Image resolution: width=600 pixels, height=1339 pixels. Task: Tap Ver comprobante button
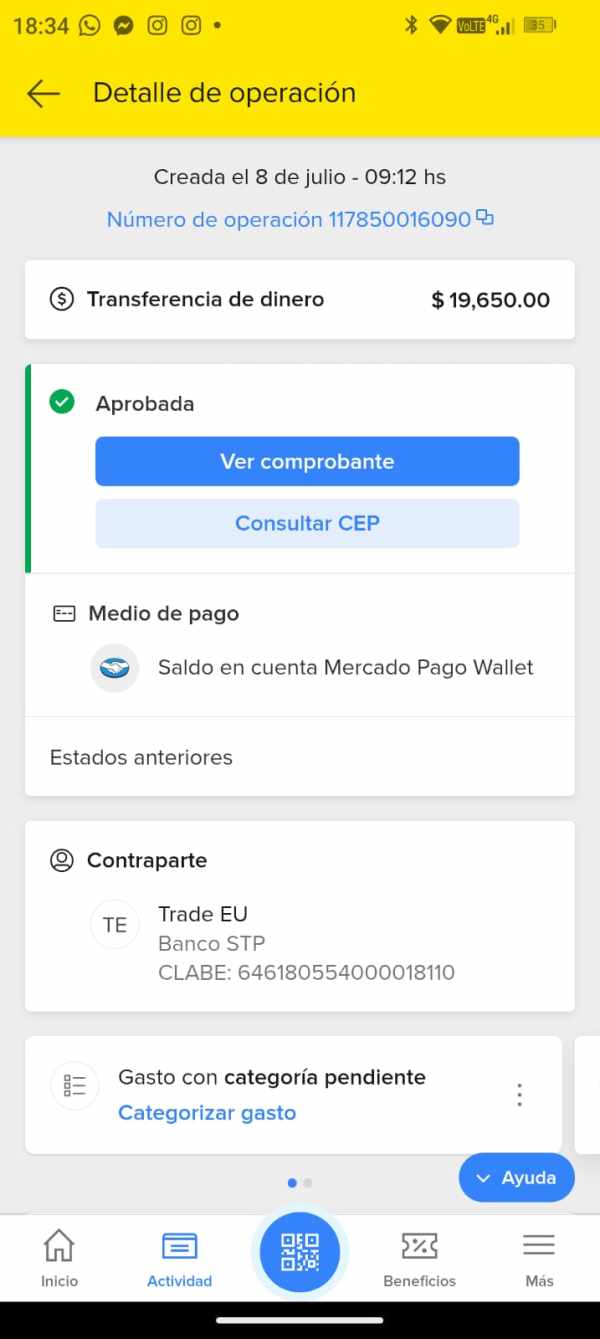coord(307,461)
